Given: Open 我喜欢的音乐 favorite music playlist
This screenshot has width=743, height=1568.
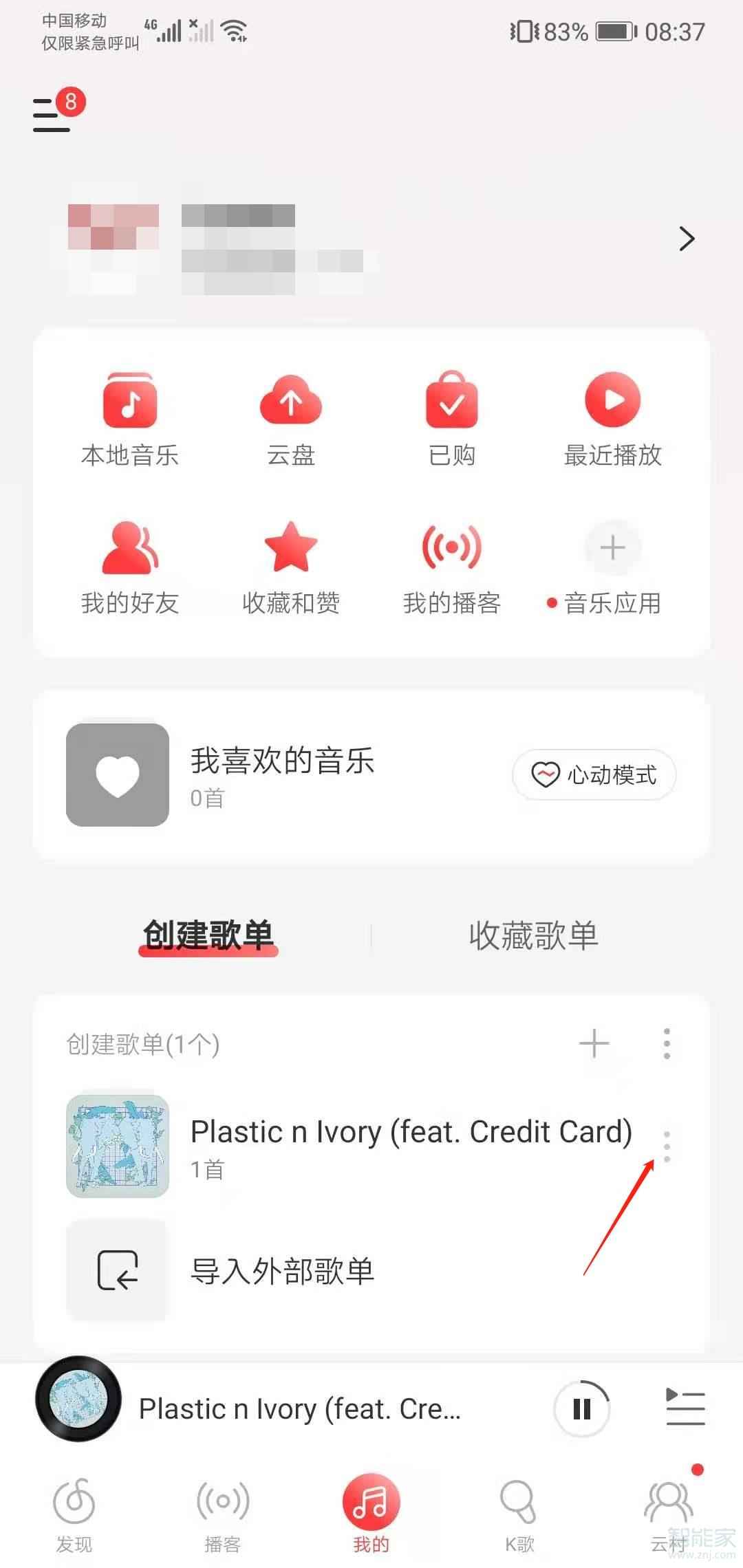Looking at the screenshot, I should (x=282, y=761).
